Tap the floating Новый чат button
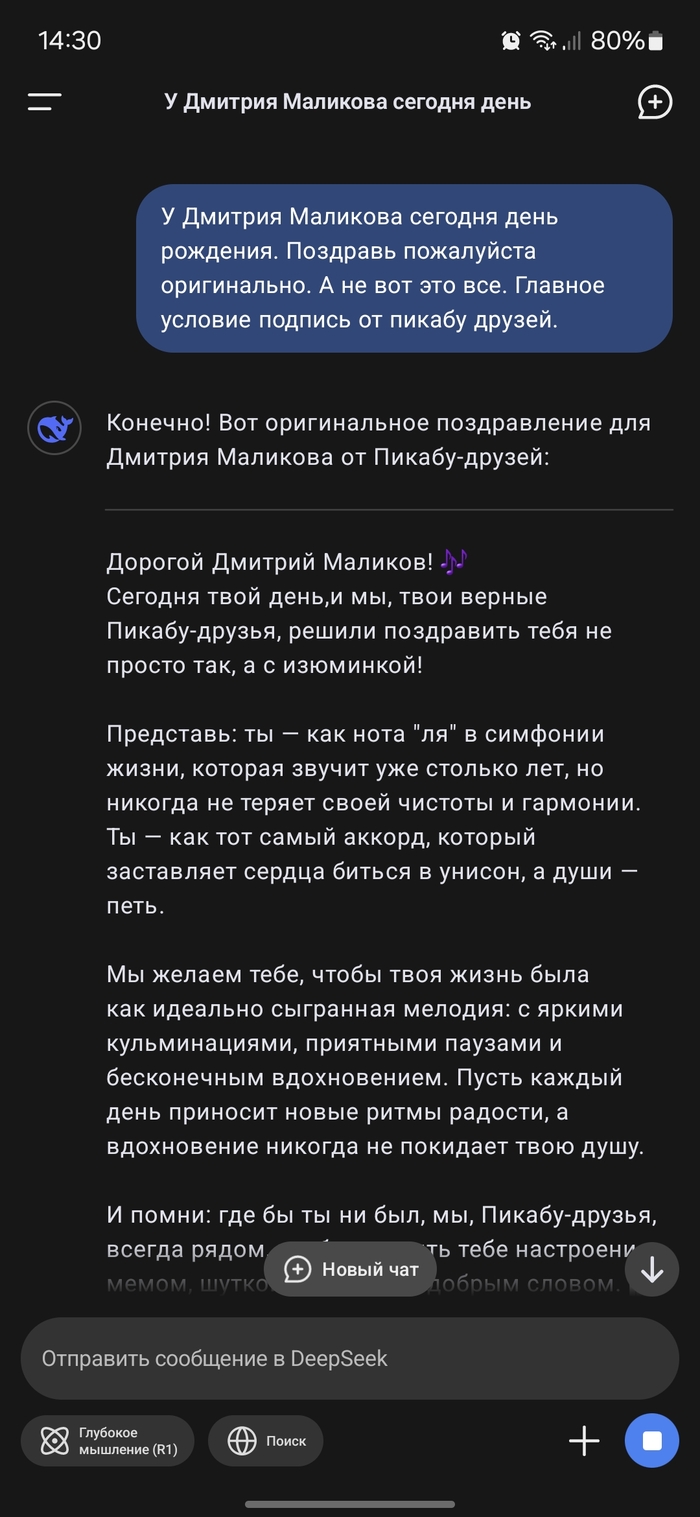700x1517 pixels. tap(350, 1269)
